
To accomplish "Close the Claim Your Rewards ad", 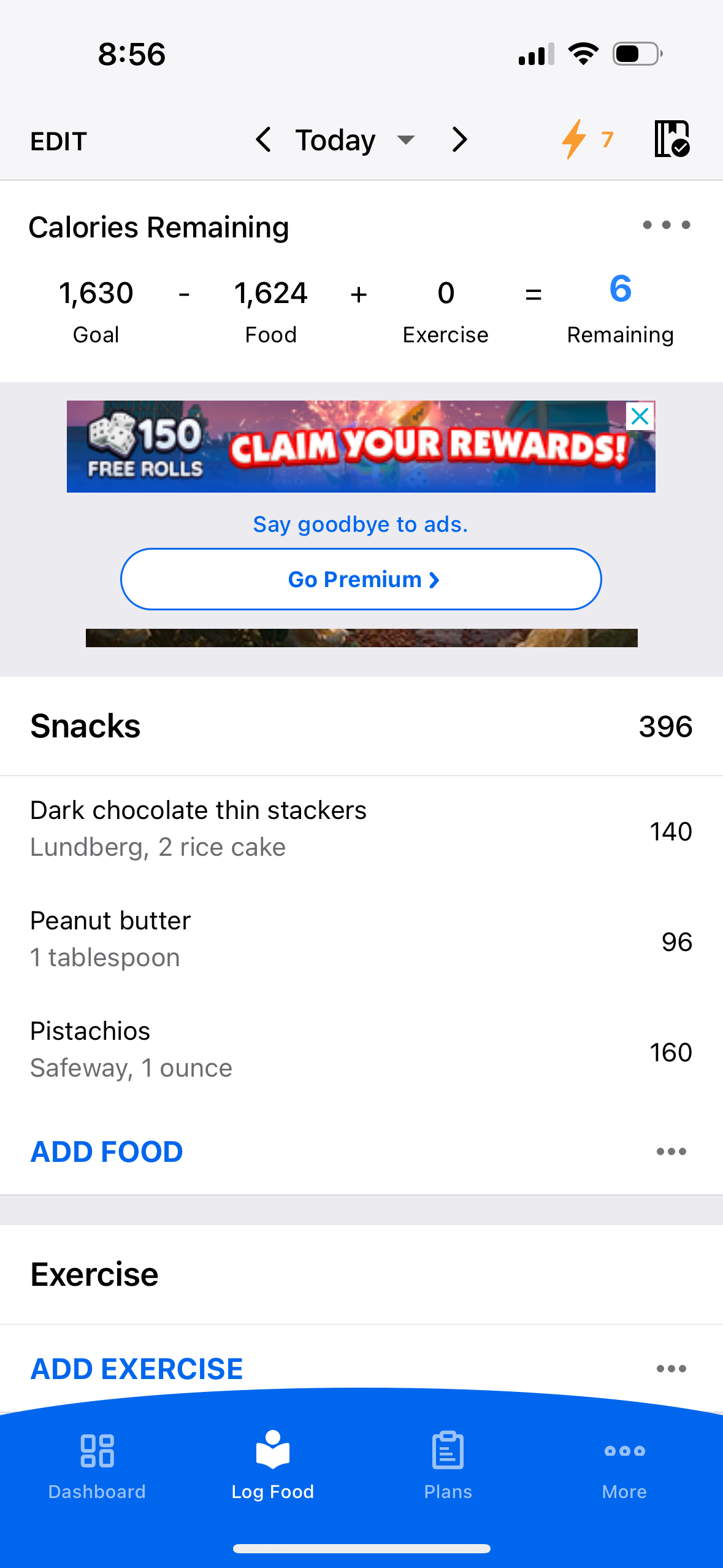I will [639, 417].
